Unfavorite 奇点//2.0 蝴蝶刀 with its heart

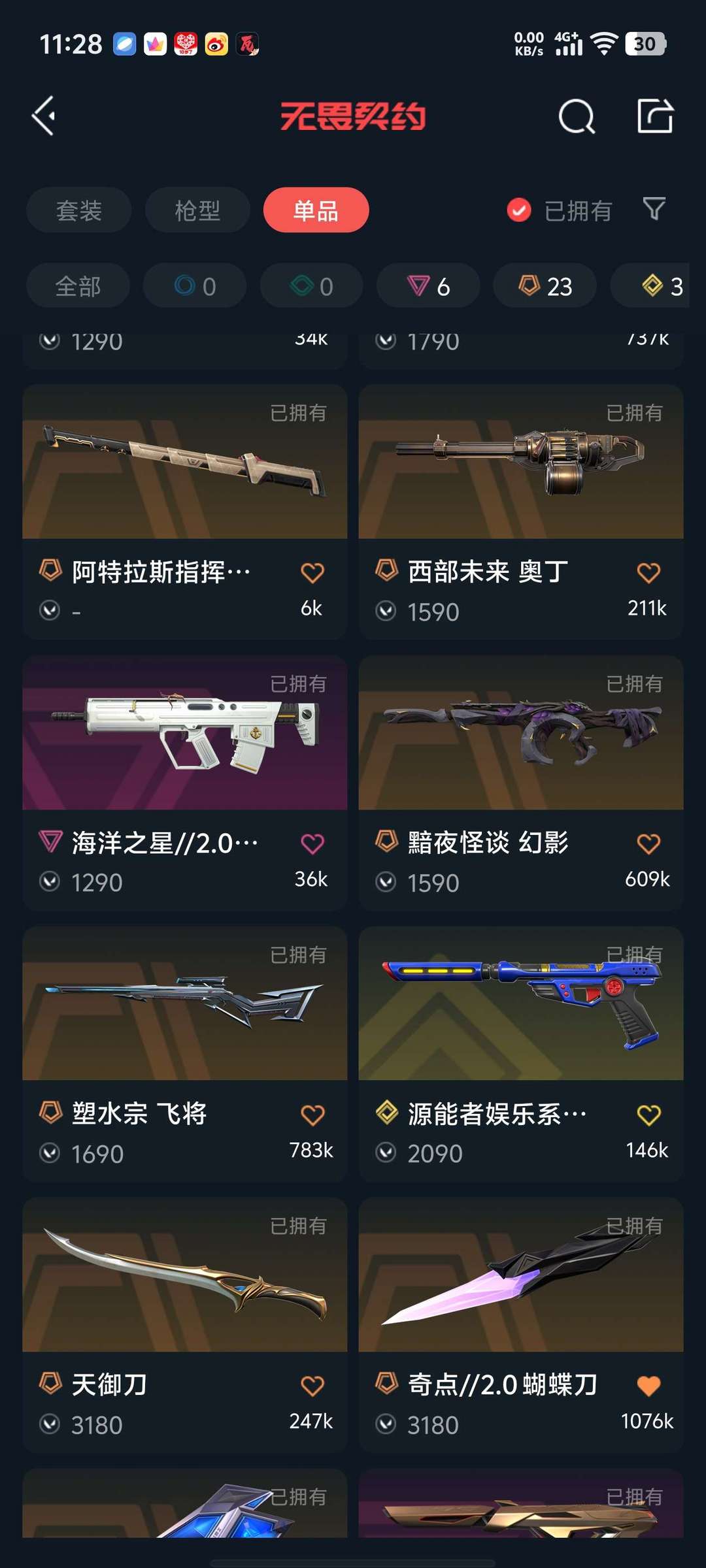coord(648,1385)
